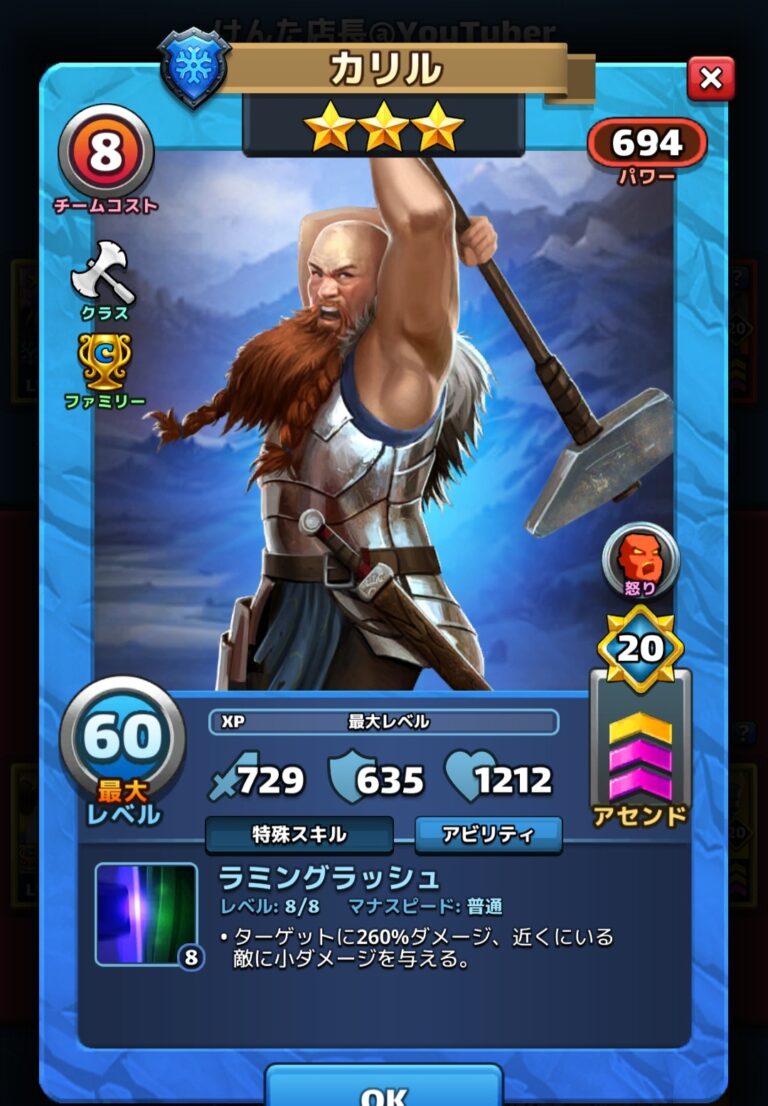Close the カリル hero card

(711, 78)
